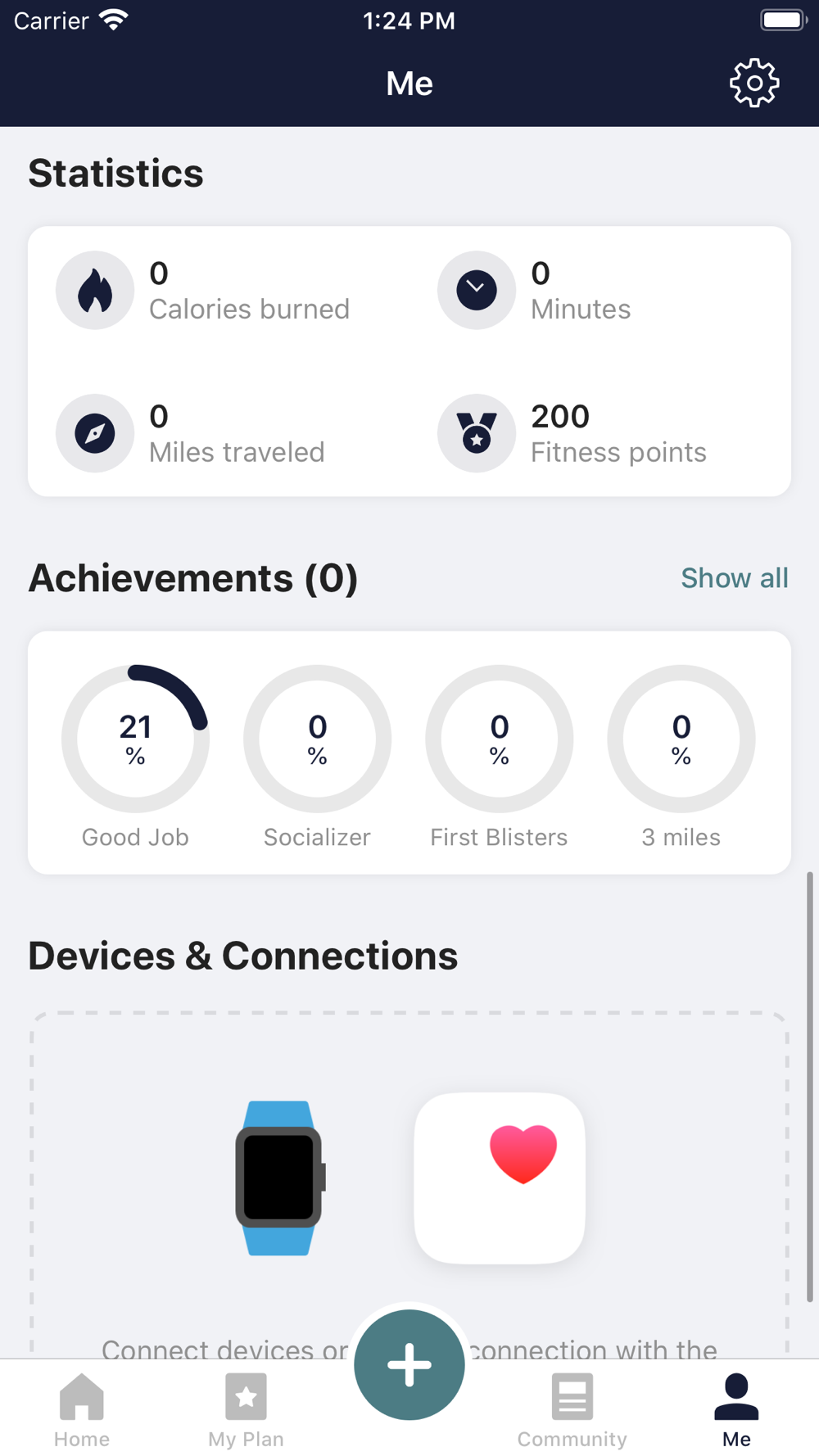Go to the My Plan tab

tap(246, 1410)
